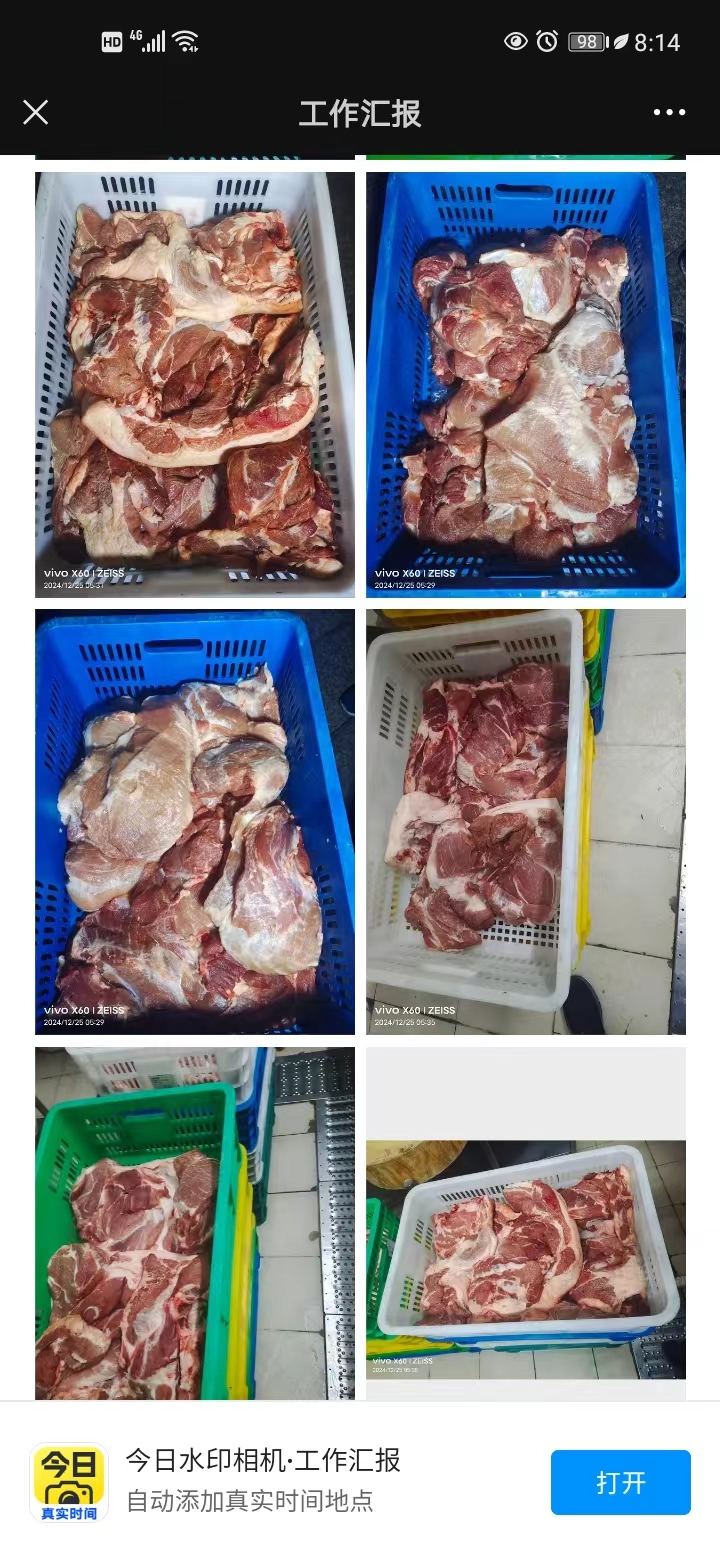This screenshot has height=1560, width=720.
Task: Open the three-dot overflow menu
Action: point(669,112)
